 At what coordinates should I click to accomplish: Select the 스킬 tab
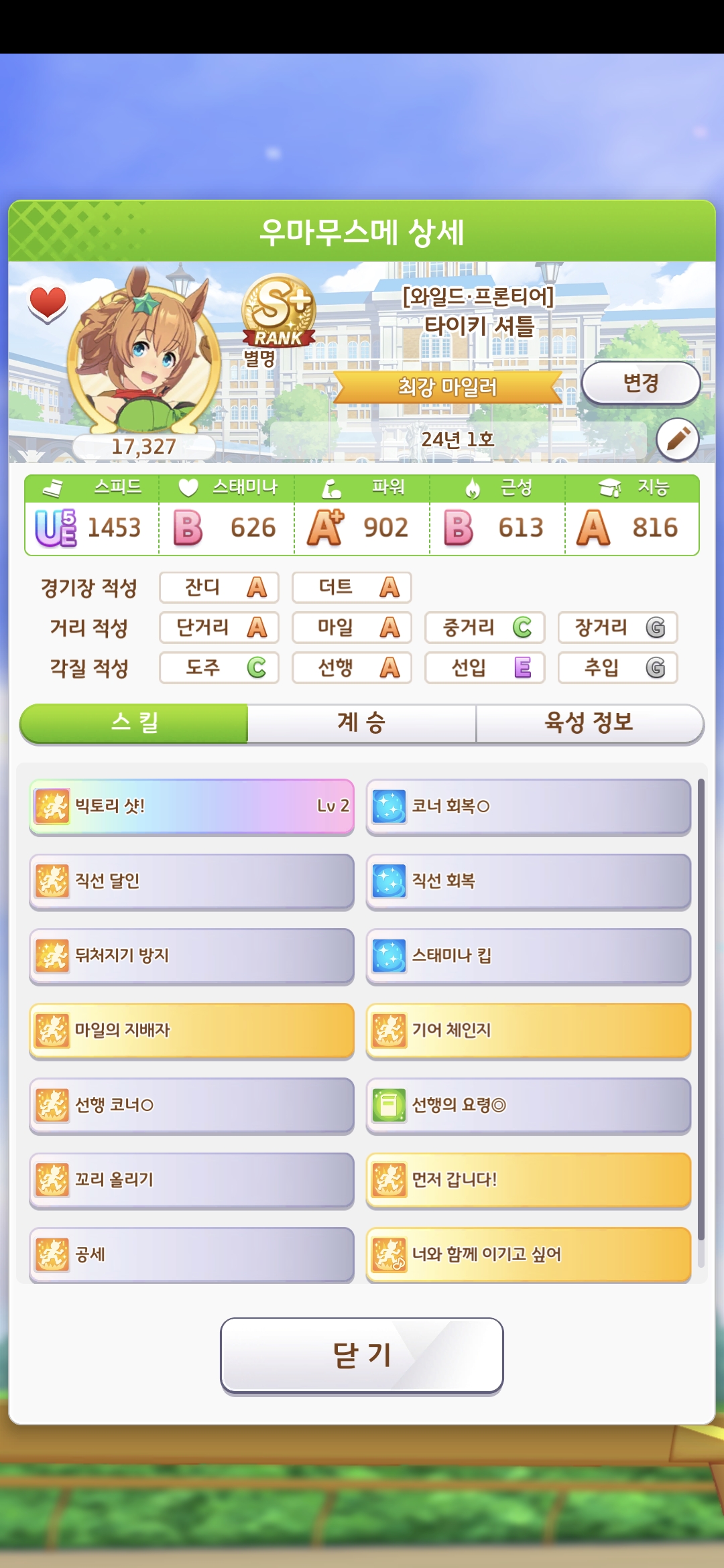tap(134, 723)
